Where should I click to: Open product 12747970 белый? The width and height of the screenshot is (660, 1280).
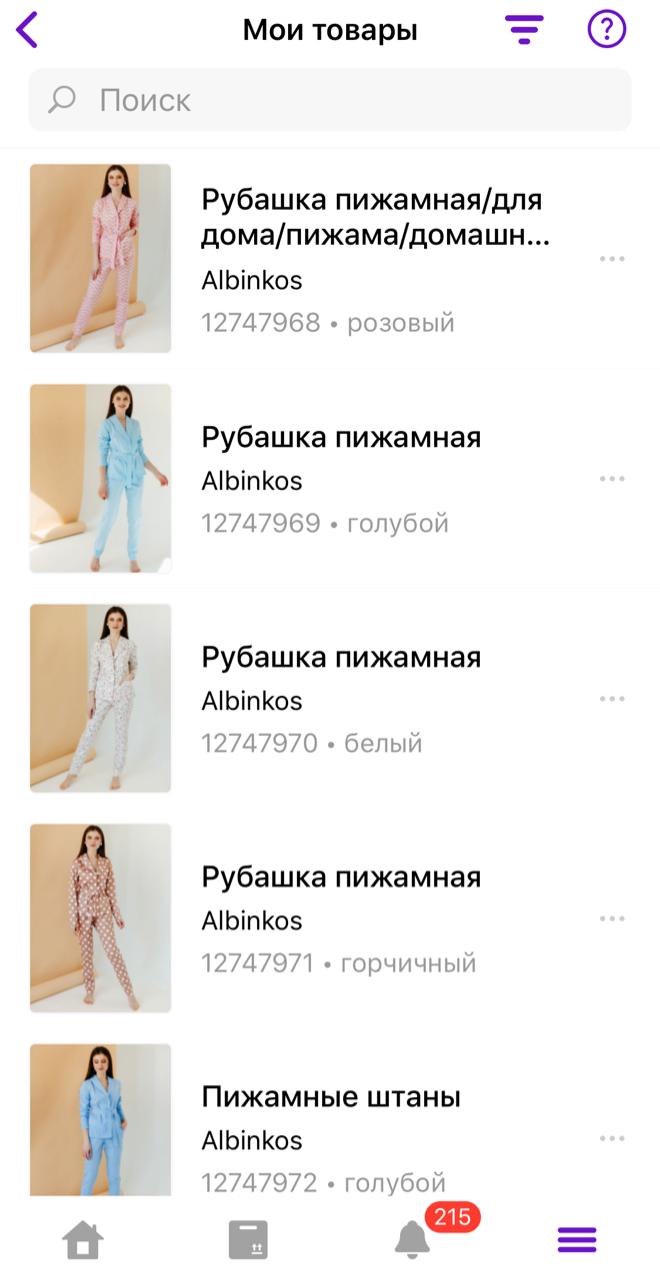[x=340, y=699]
